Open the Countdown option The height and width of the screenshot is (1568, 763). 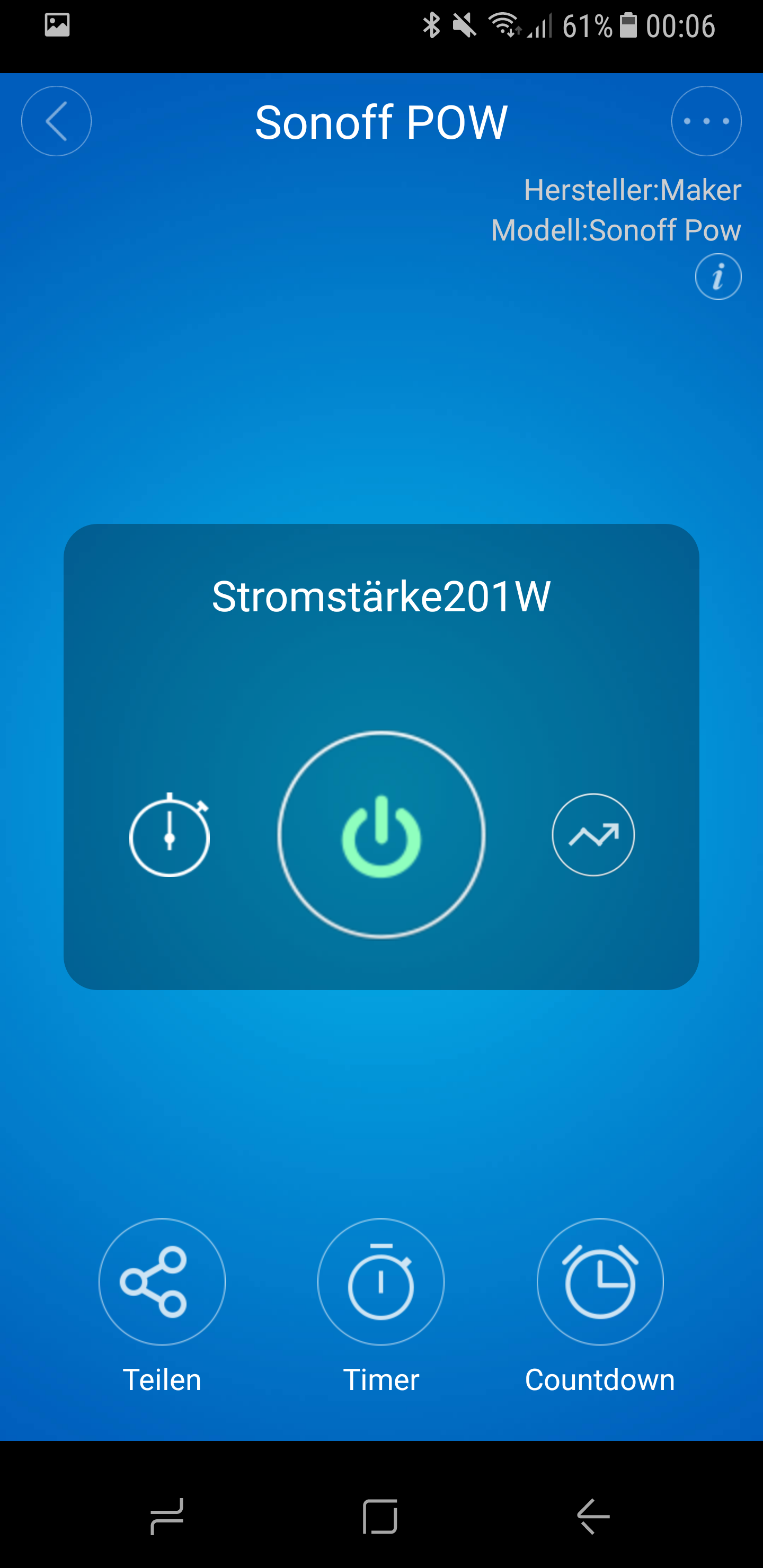coord(600,1282)
